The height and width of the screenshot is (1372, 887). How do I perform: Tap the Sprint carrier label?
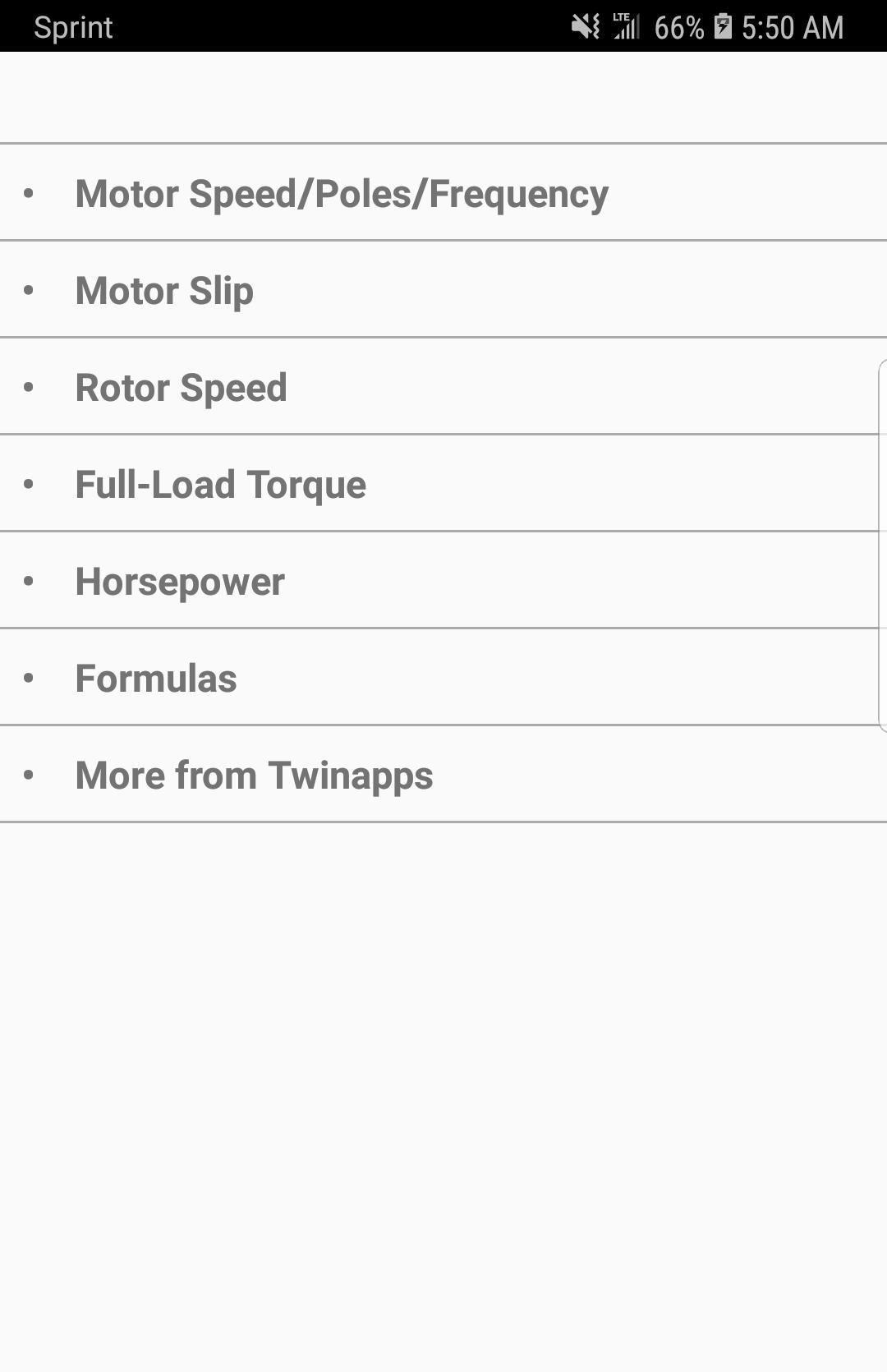[74, 27]
